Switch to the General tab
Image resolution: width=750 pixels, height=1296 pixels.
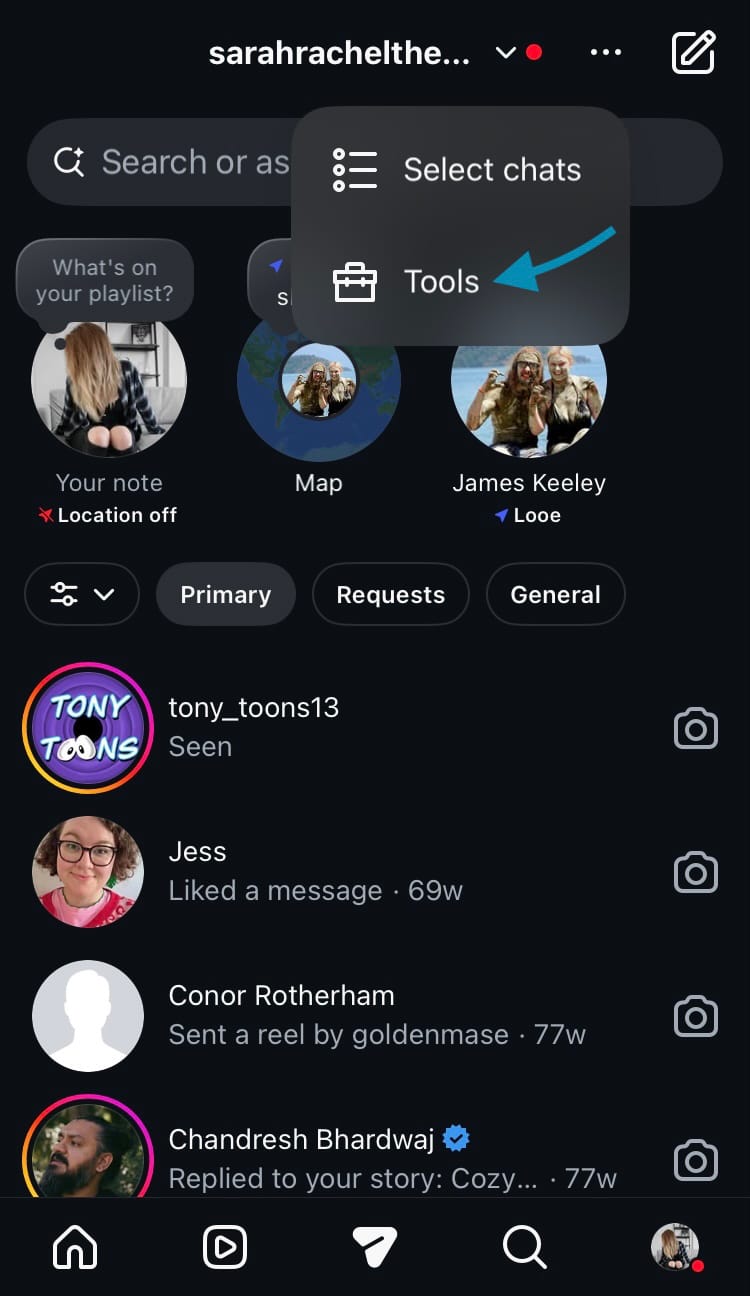555,595
